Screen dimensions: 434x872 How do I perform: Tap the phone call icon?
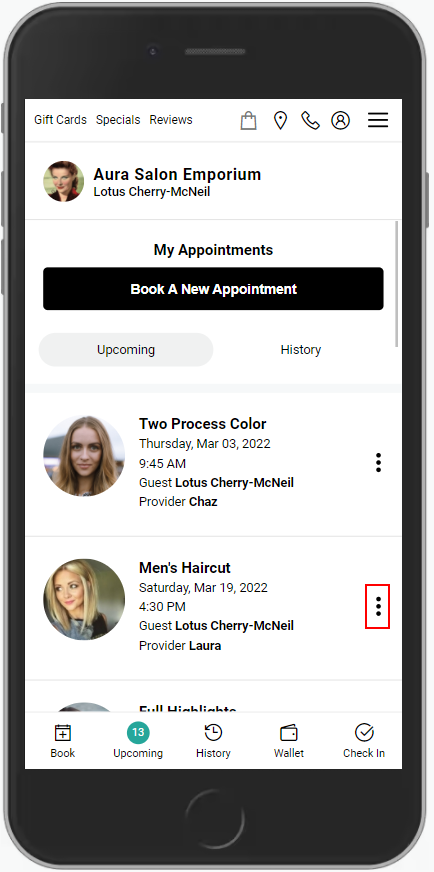[x=310, y=120]
